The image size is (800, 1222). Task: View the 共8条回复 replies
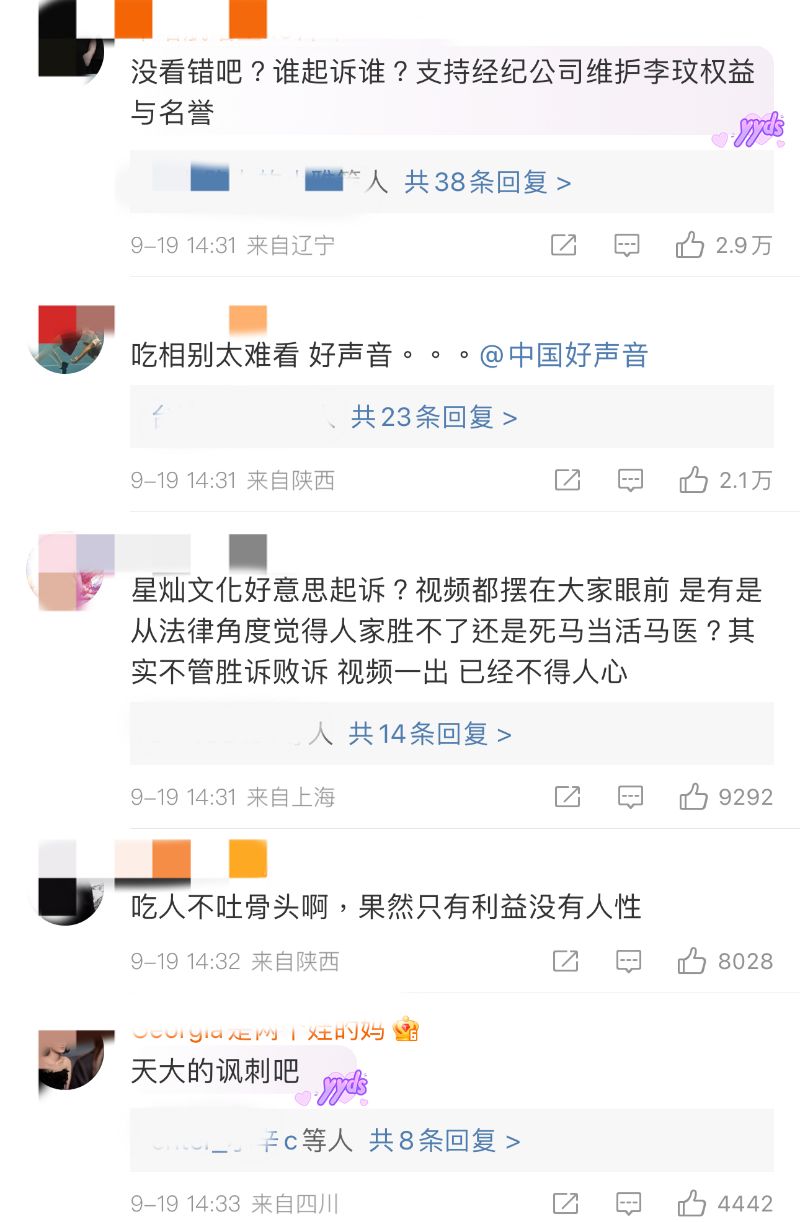444,1140
